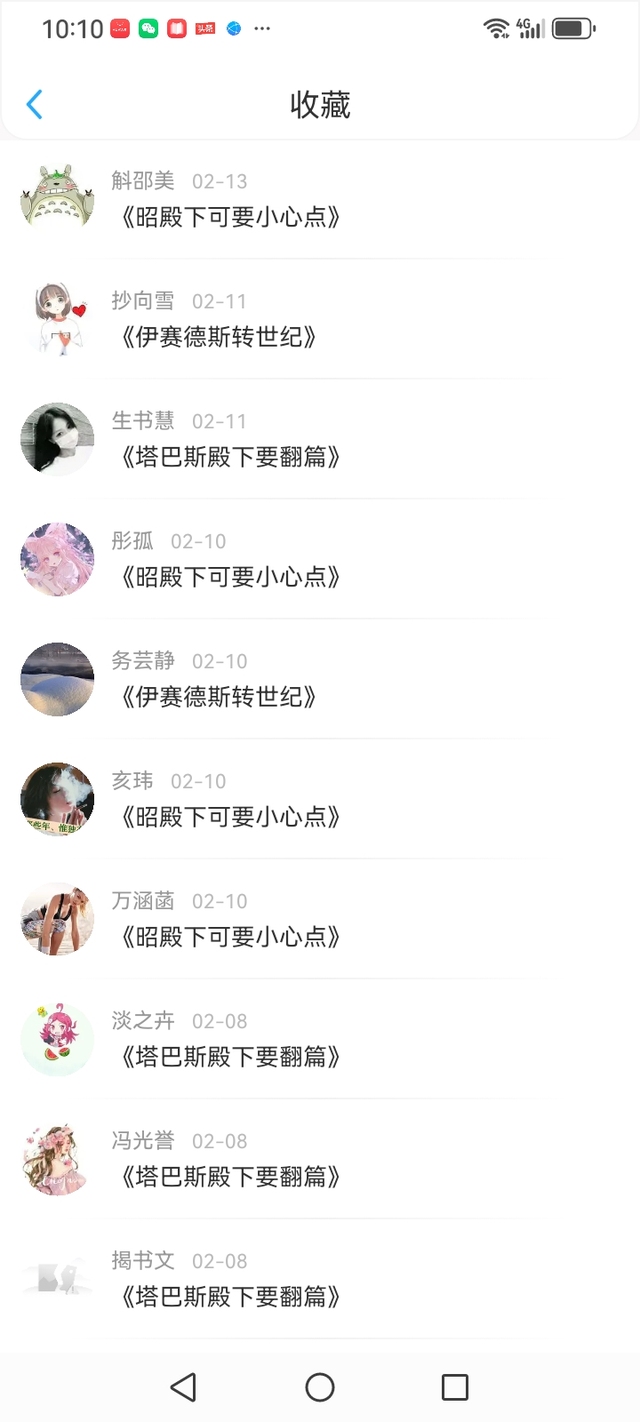Go back from the 收藏 page

[35, 104]
